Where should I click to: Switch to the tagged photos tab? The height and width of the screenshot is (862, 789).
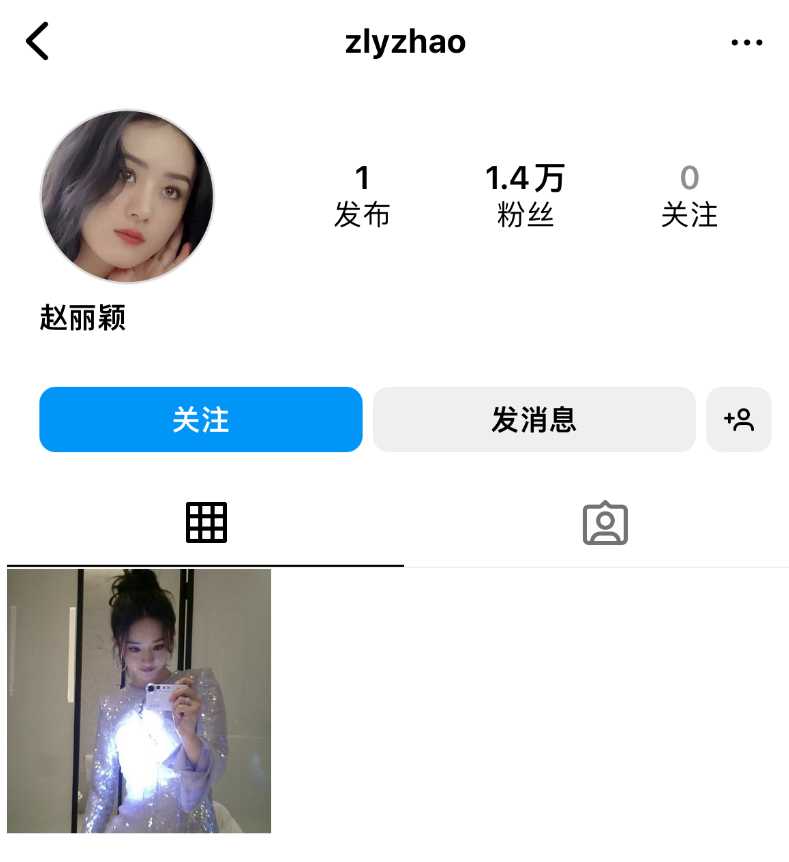(605, 523)
